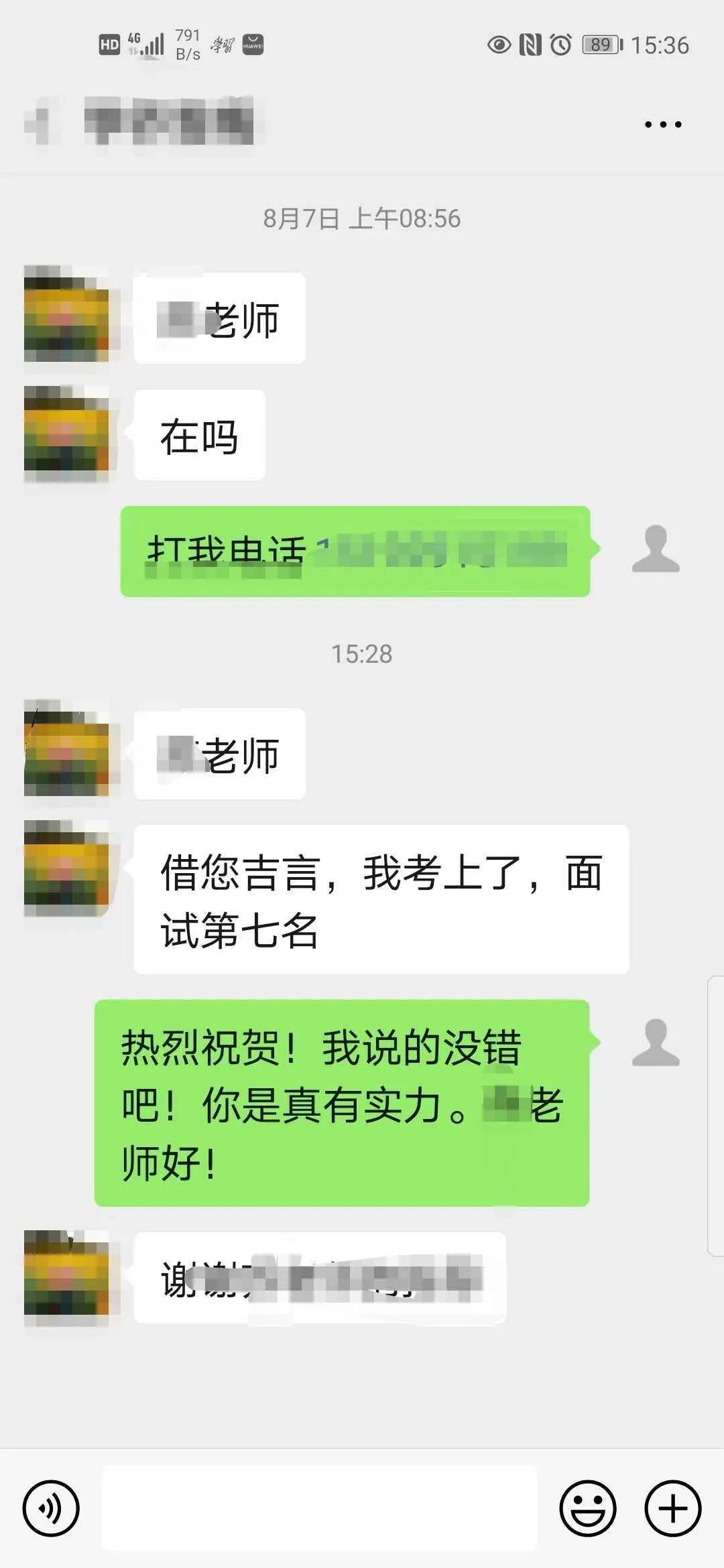Switch to voice message input
The width and height of the screenshot is (724, 1568).
pos(51,1508)
